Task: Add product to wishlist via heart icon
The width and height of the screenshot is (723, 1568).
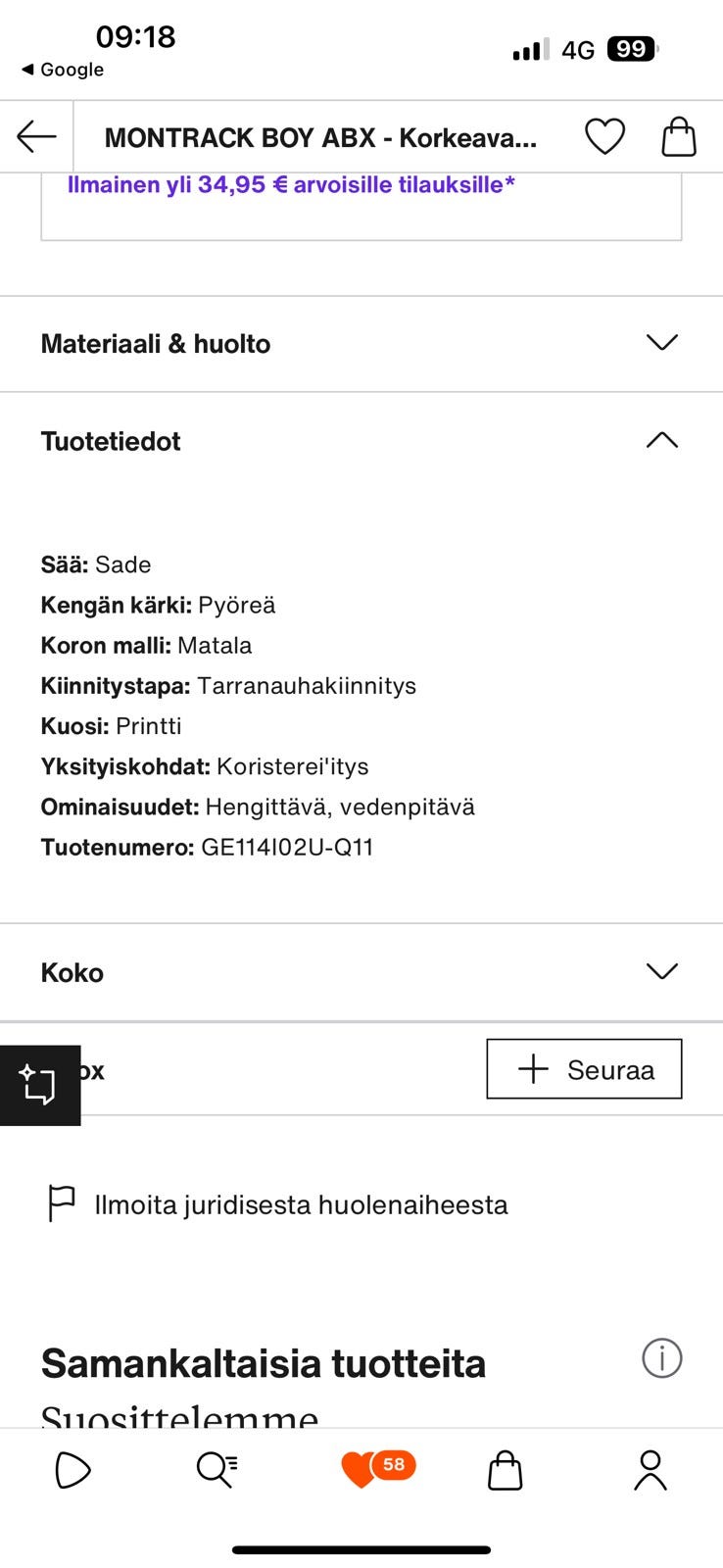Action: click(604, 136)
